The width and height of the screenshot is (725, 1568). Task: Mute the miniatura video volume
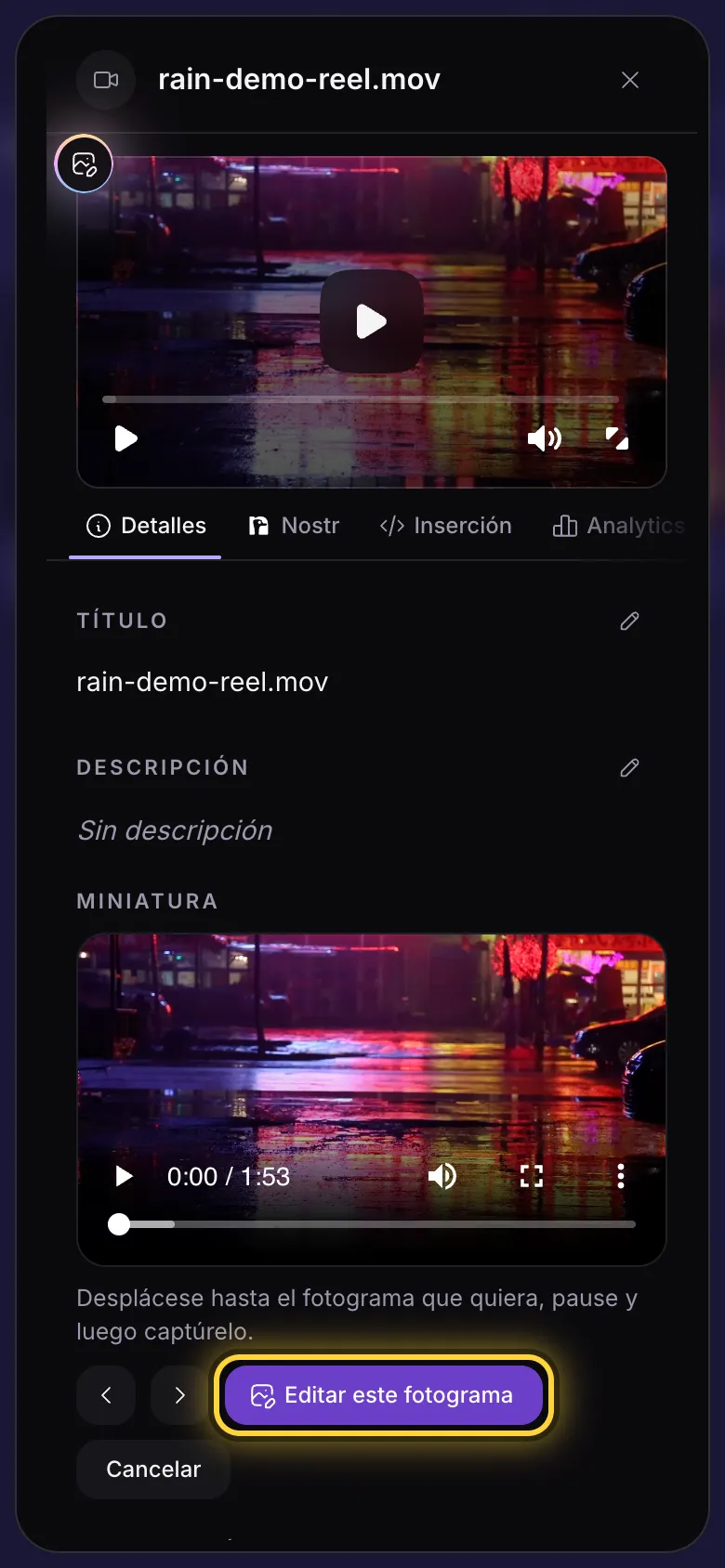tap(442, 1176)
